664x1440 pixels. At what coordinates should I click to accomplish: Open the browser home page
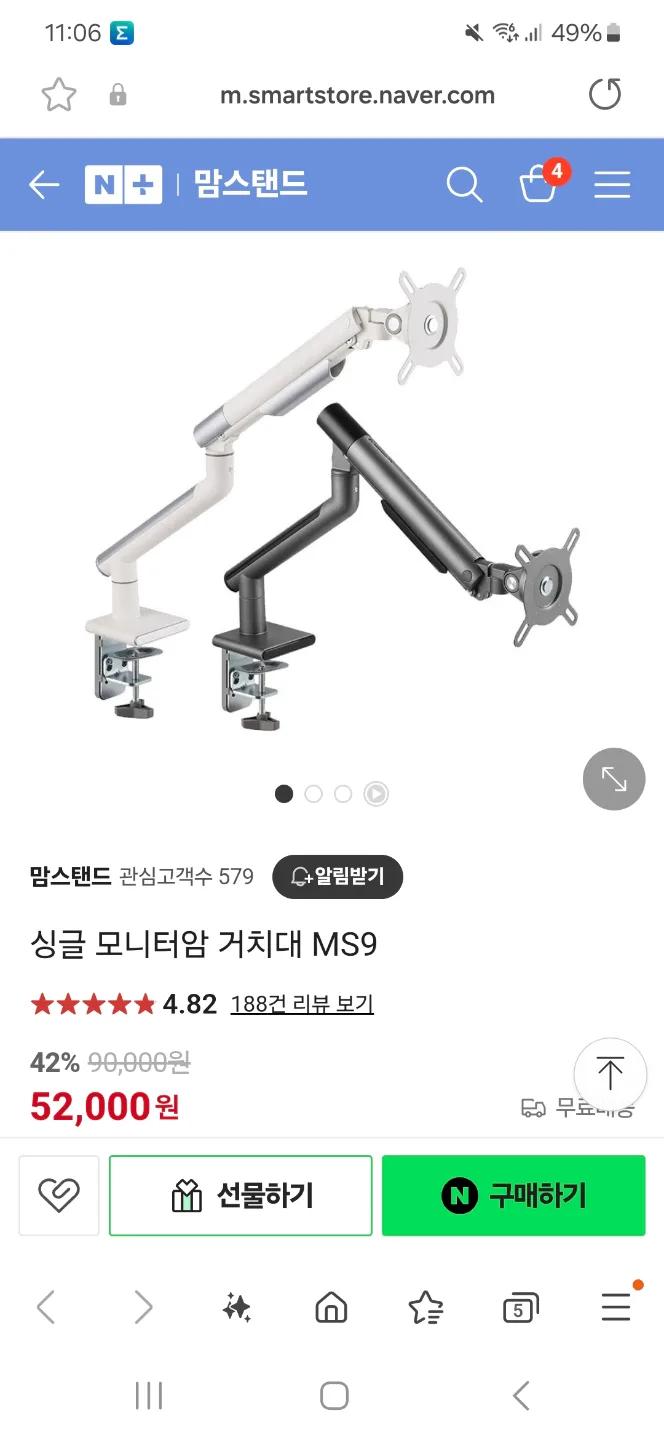tap(331, 1307)
